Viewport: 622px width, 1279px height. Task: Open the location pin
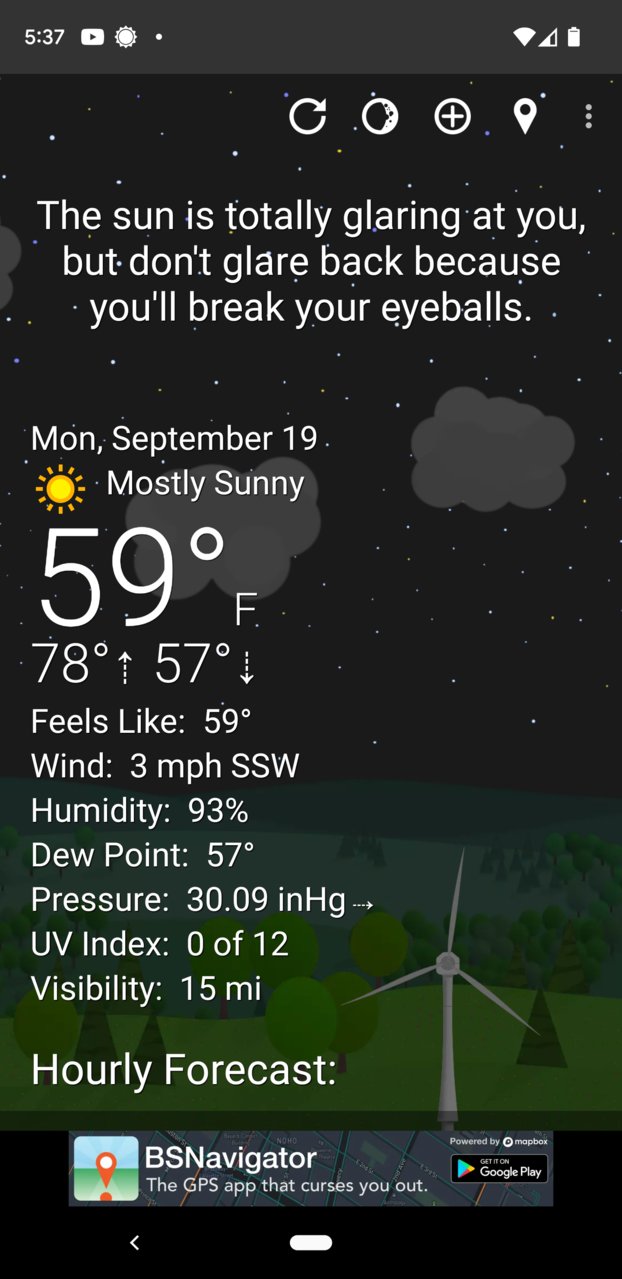coord(525,117)
